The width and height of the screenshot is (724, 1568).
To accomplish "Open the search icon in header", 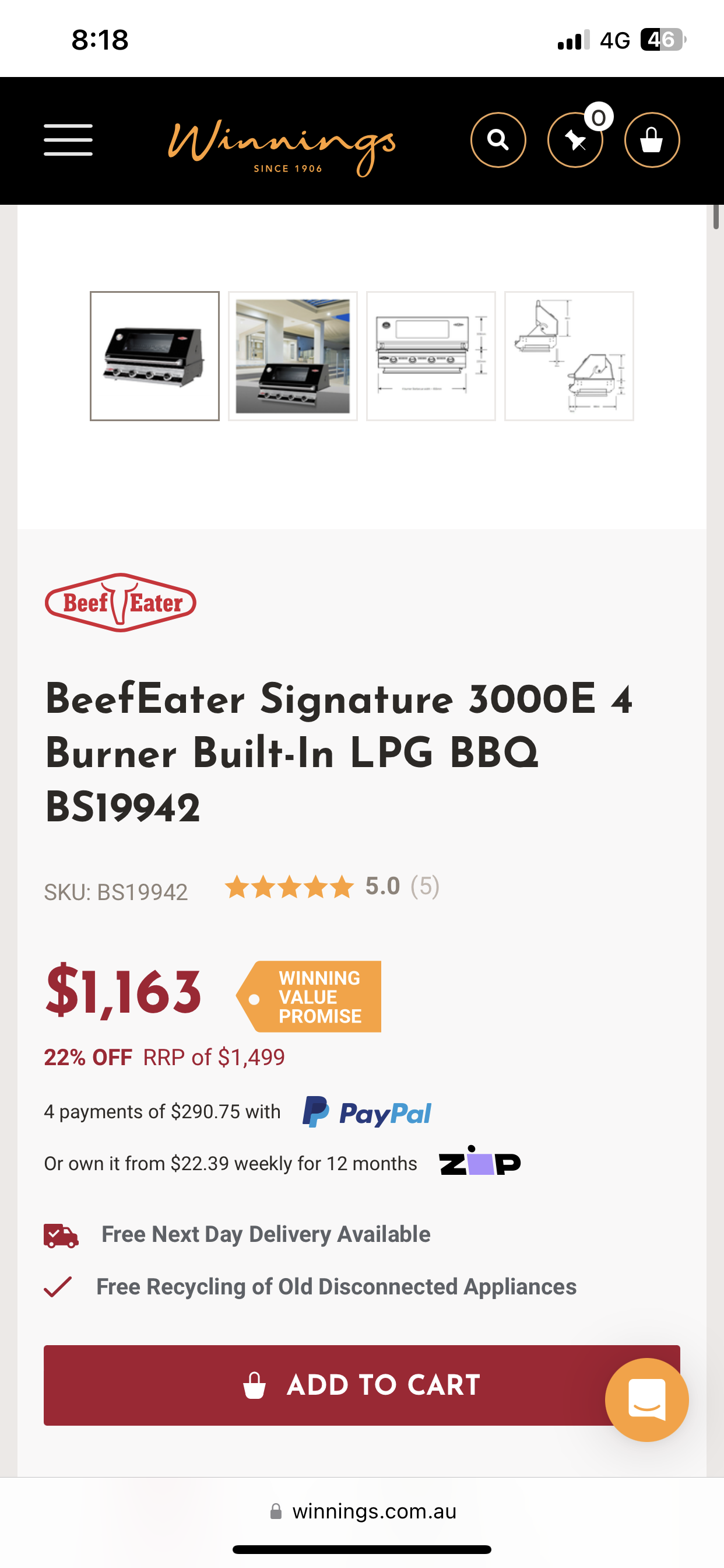I will point(498,140).
